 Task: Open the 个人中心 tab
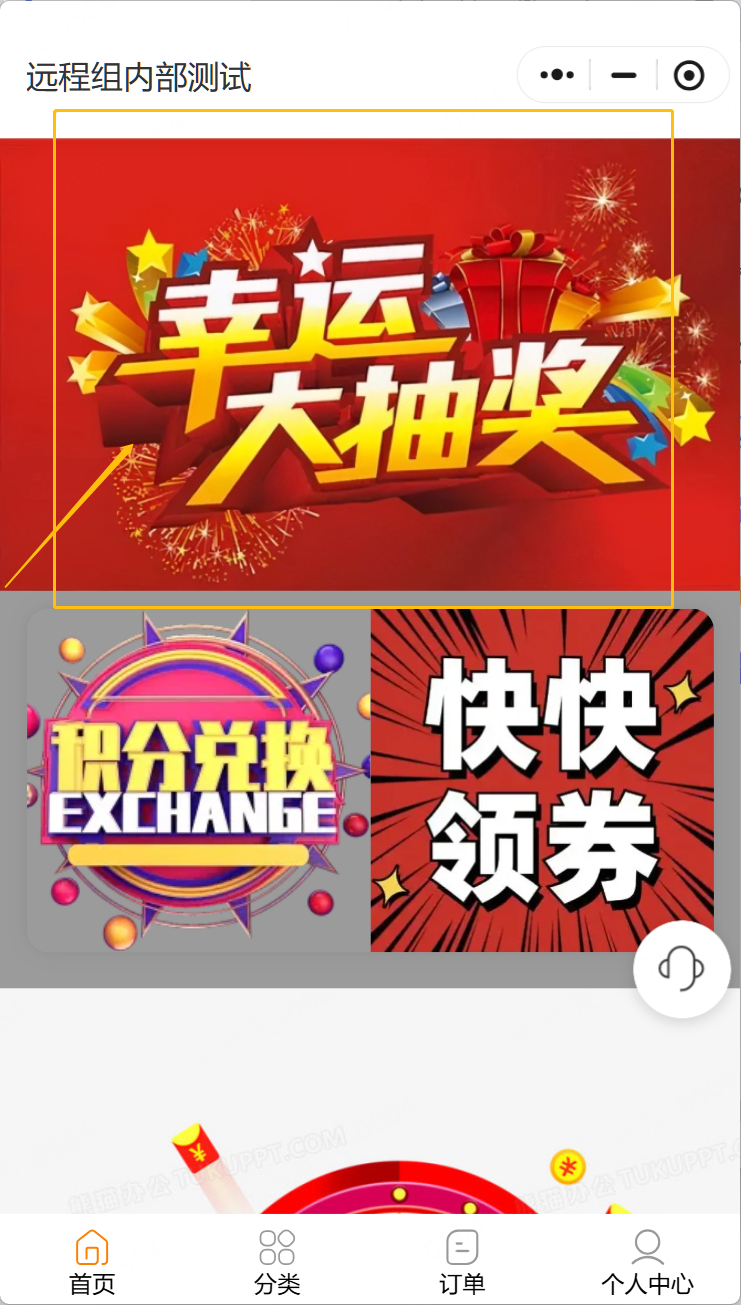click(647, 1262)
